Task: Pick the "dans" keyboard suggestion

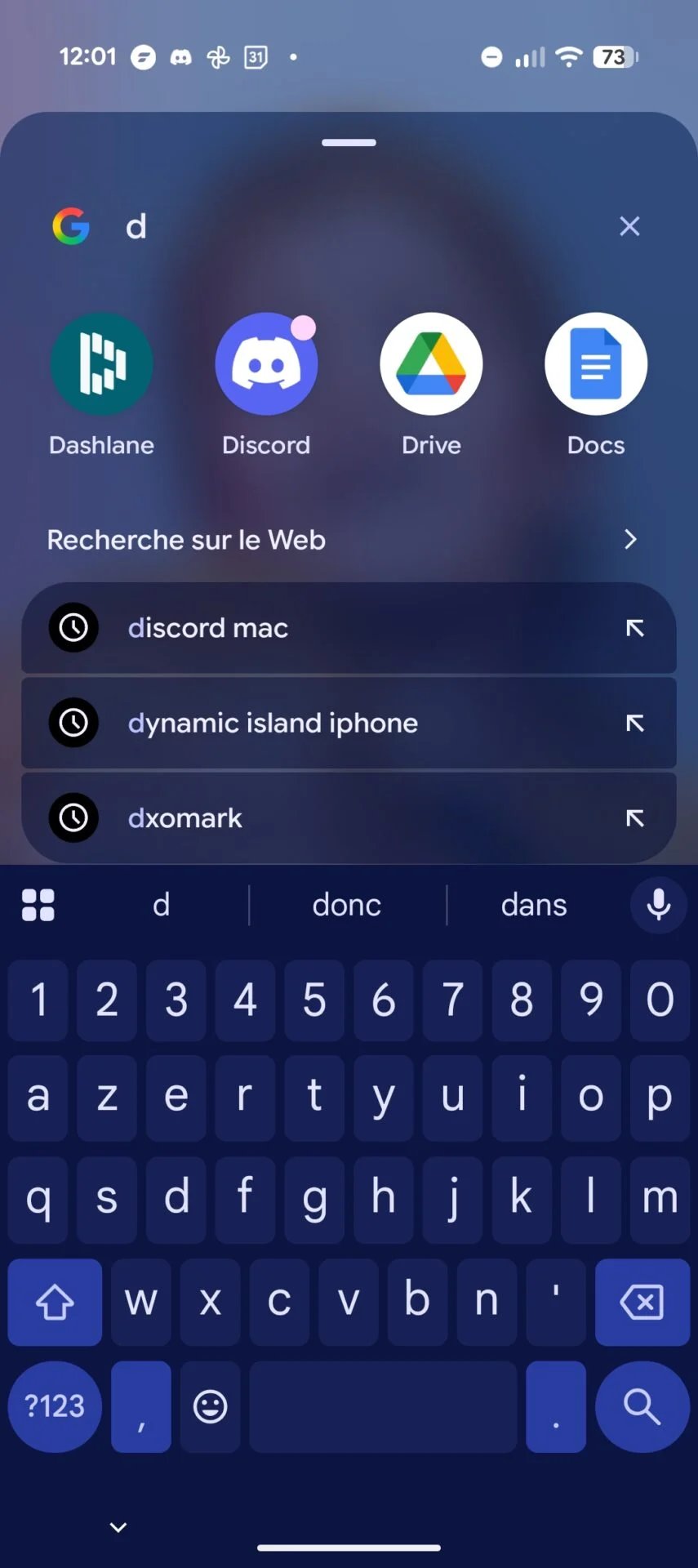Action: (x=534, y=905)
